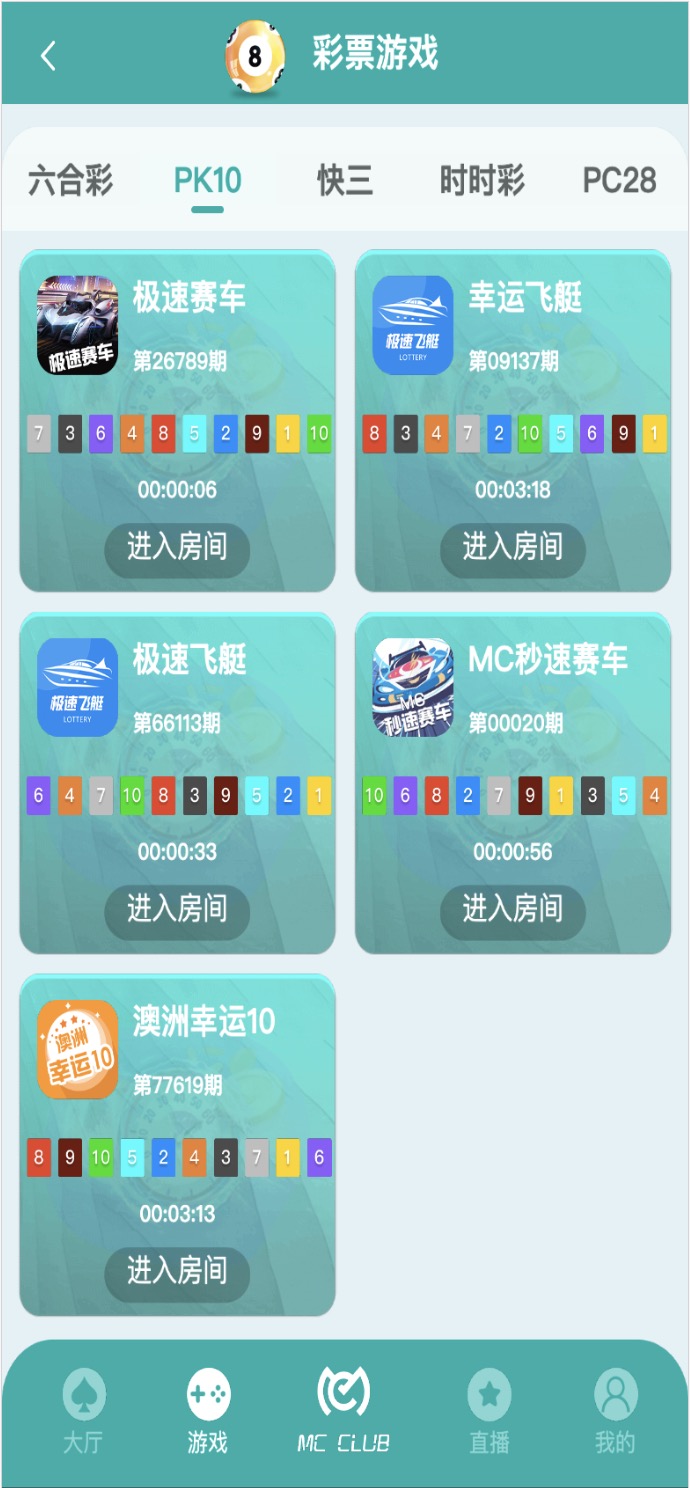Screen dimensions: 690x1488
Task: Open the 我的 profile tab
Action: 615,1410
